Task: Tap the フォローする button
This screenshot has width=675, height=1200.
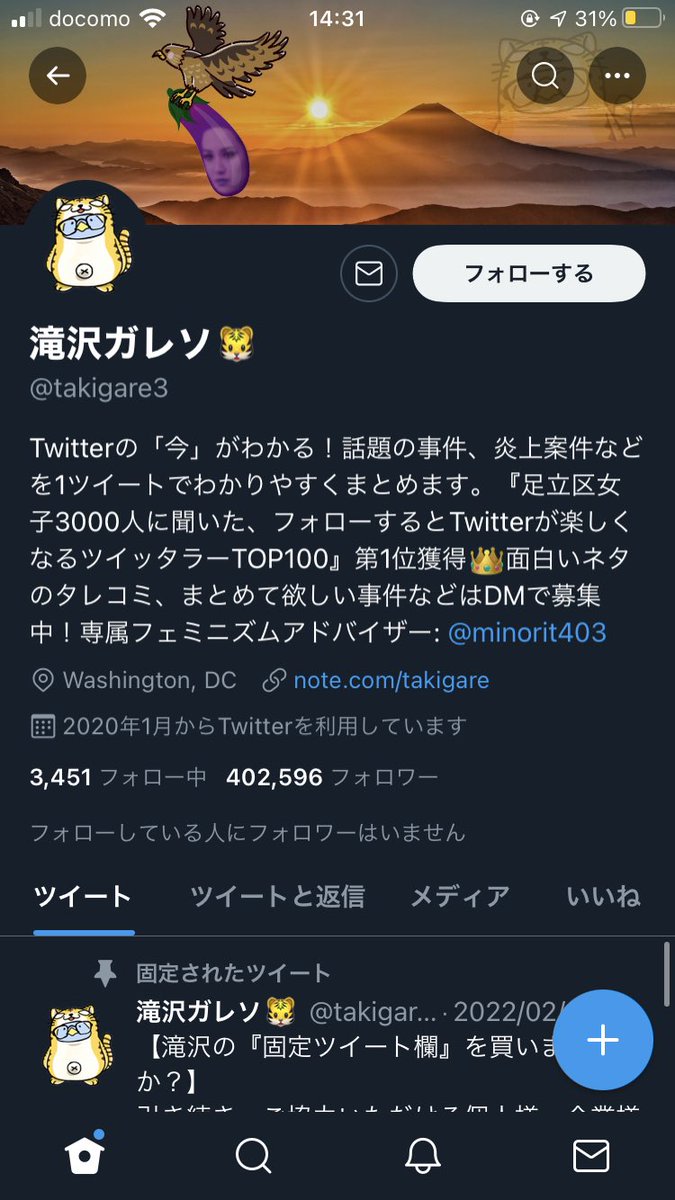Action: (x=529, y=273)
